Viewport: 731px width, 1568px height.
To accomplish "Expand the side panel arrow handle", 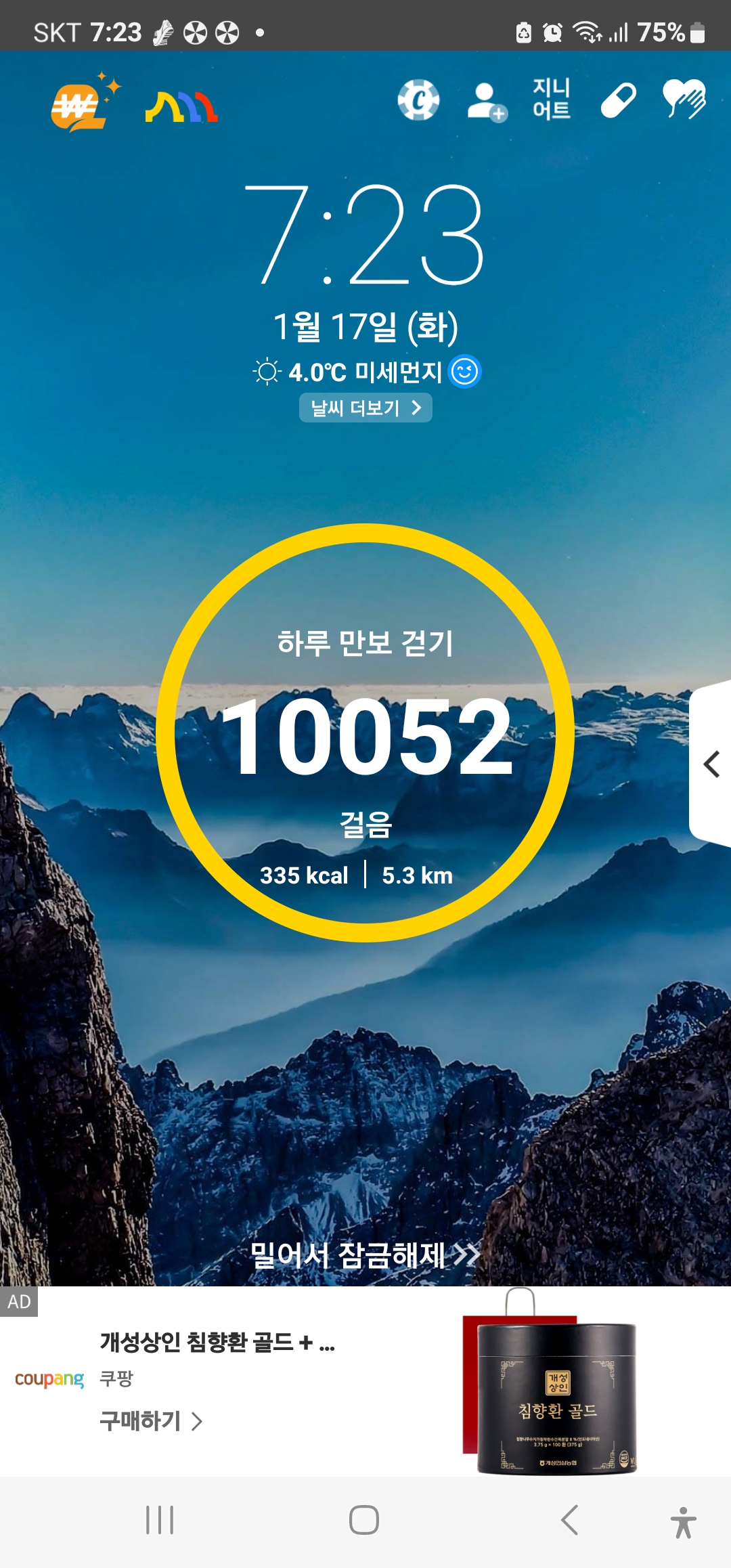I will click(711, 764).
